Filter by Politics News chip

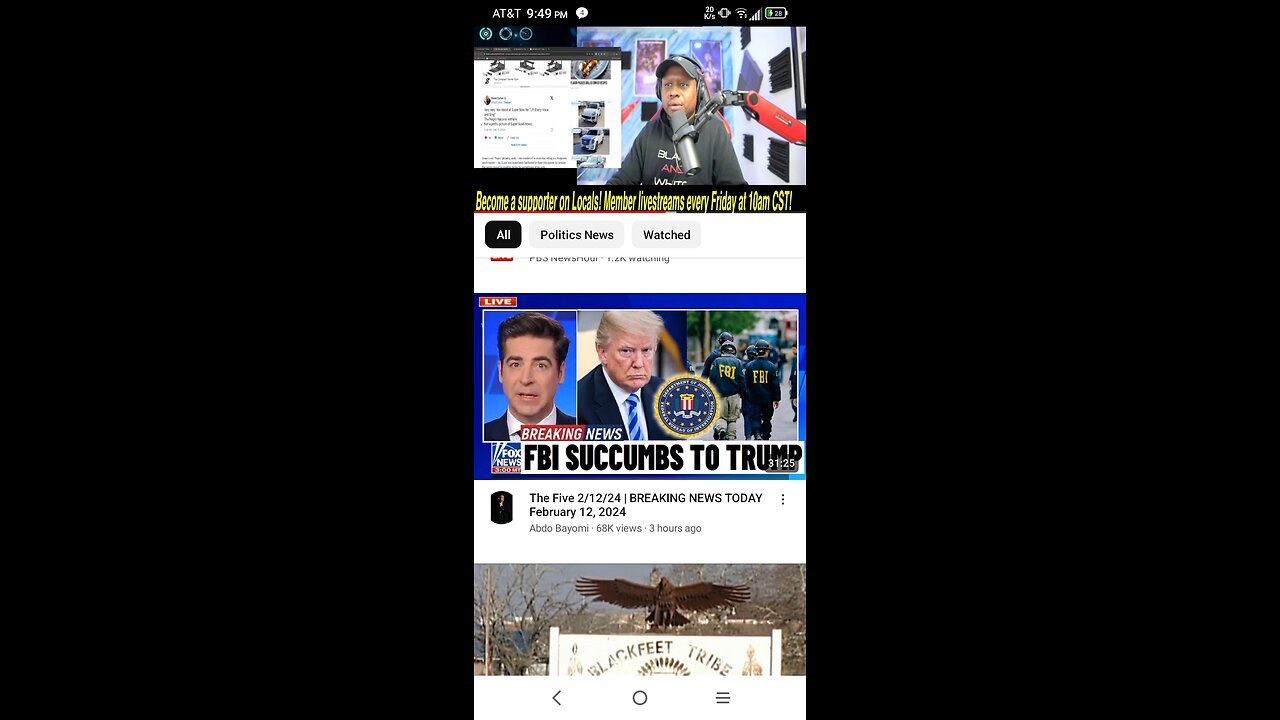[x=577, y=235]
